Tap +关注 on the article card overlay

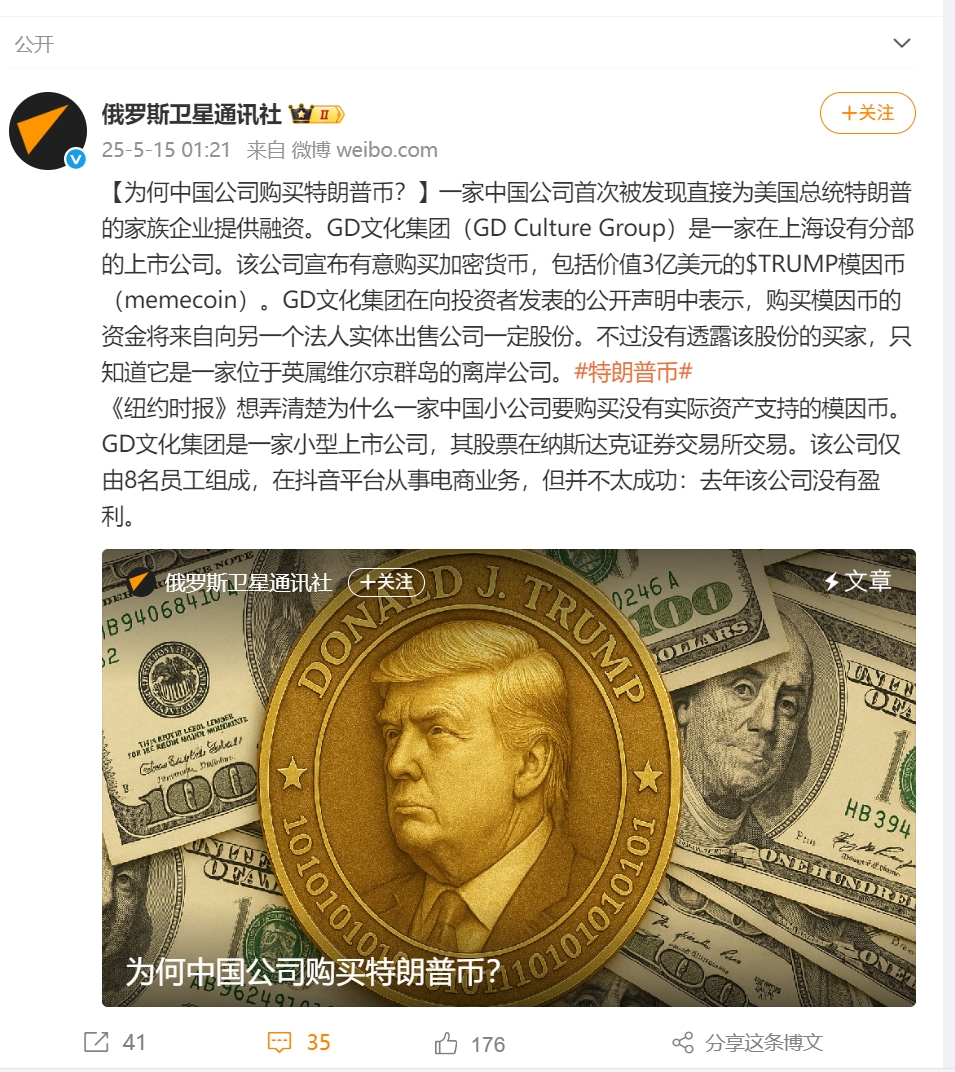[x=386, y=582]
